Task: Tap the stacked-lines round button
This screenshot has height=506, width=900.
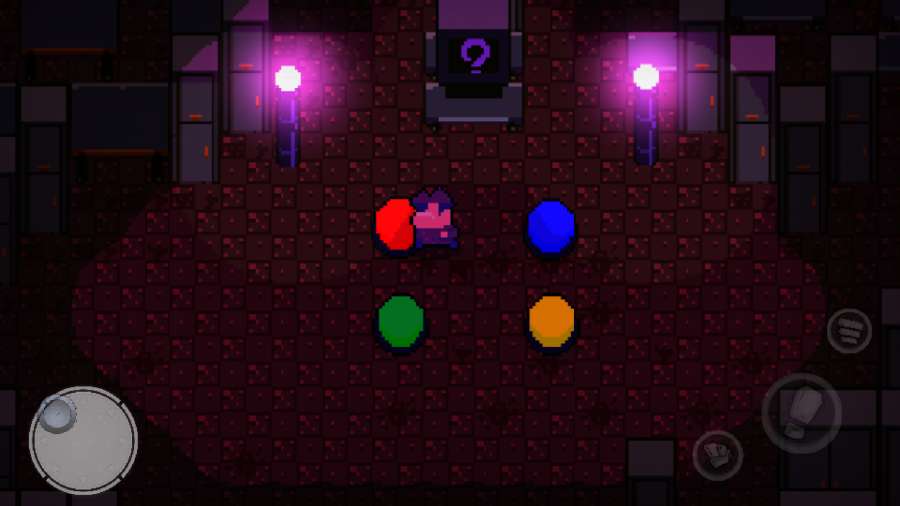Action: 849,330
